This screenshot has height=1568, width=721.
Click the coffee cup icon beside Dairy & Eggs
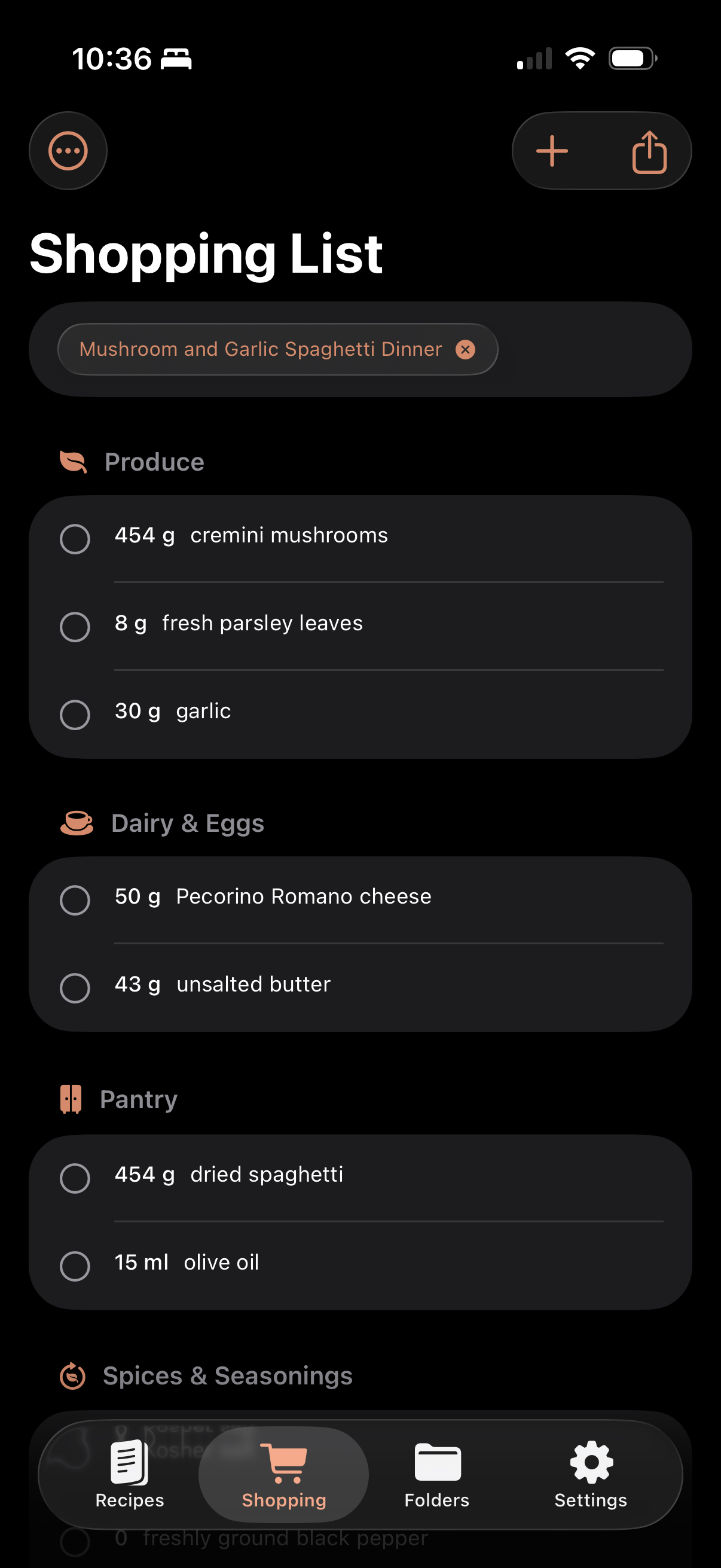click(76, 823)
